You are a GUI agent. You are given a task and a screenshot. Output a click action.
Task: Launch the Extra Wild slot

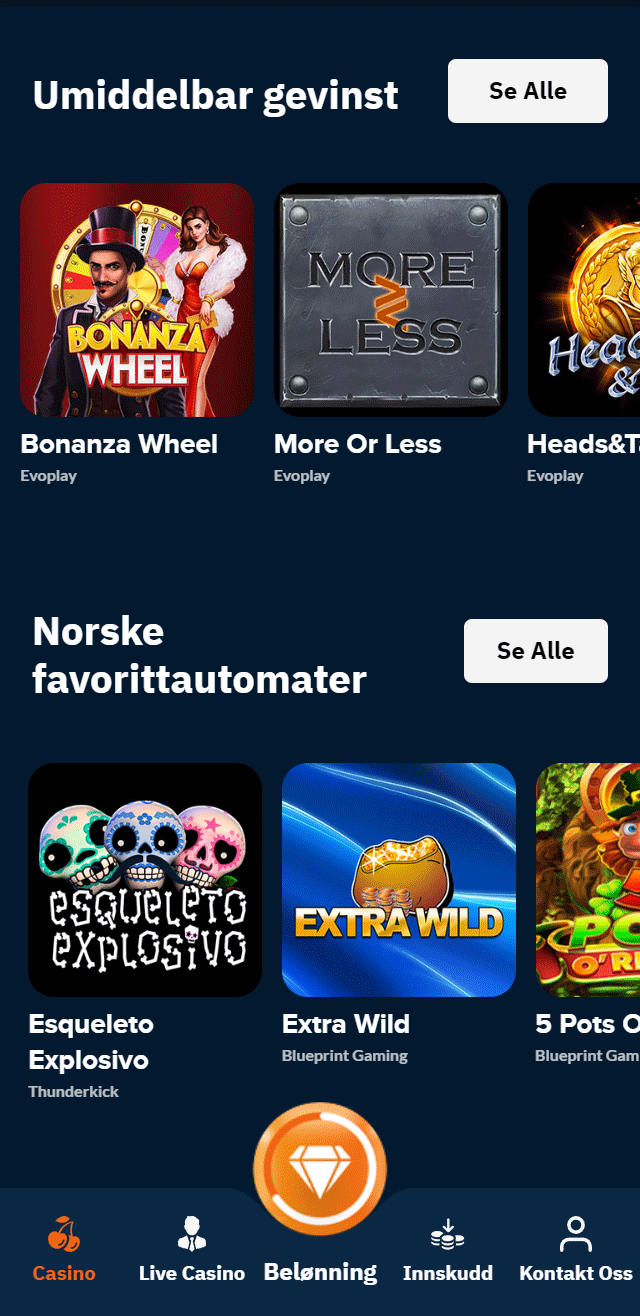tap(398, 880)
